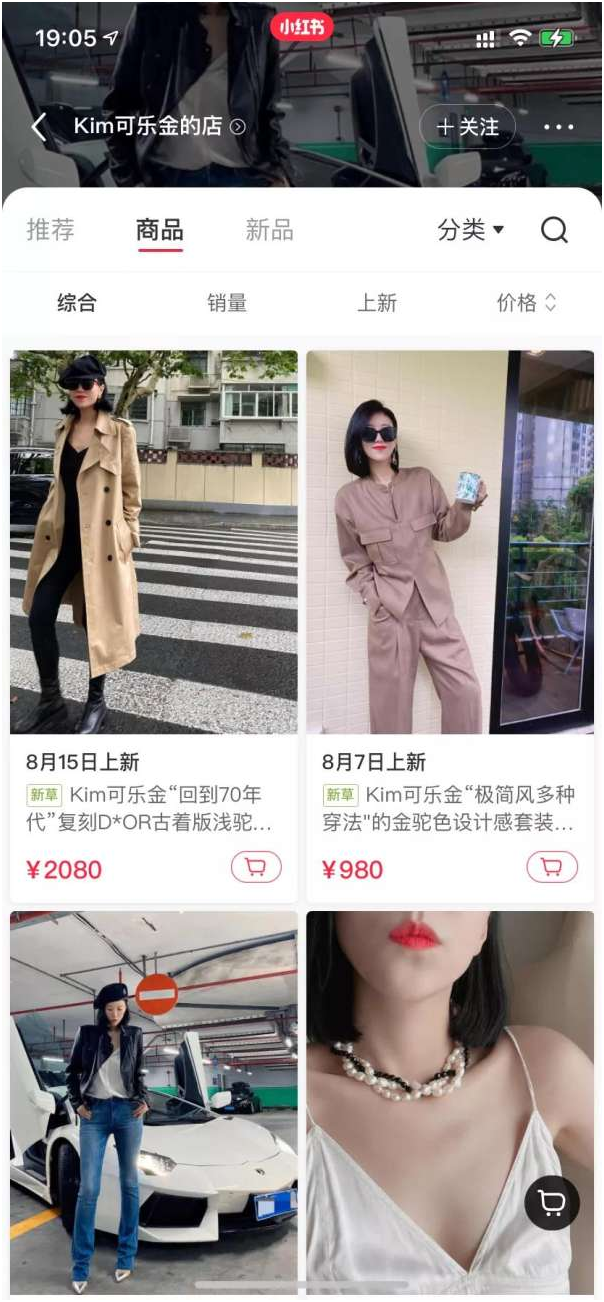Sort products by 销量

227,303
